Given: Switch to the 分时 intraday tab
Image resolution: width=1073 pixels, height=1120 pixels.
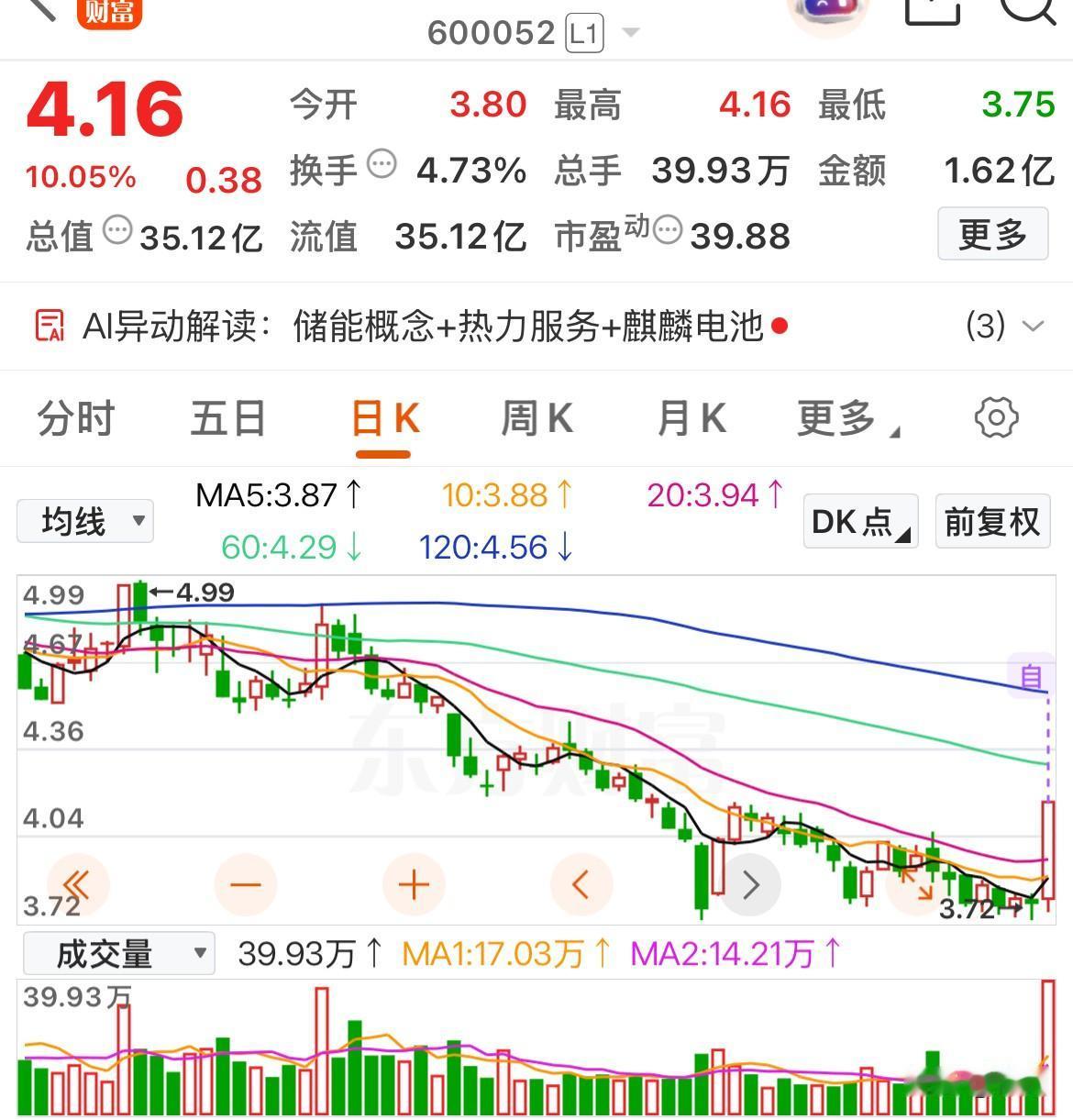Looking at the screenshot, I should pyautogui.click(x=75, y=417).
